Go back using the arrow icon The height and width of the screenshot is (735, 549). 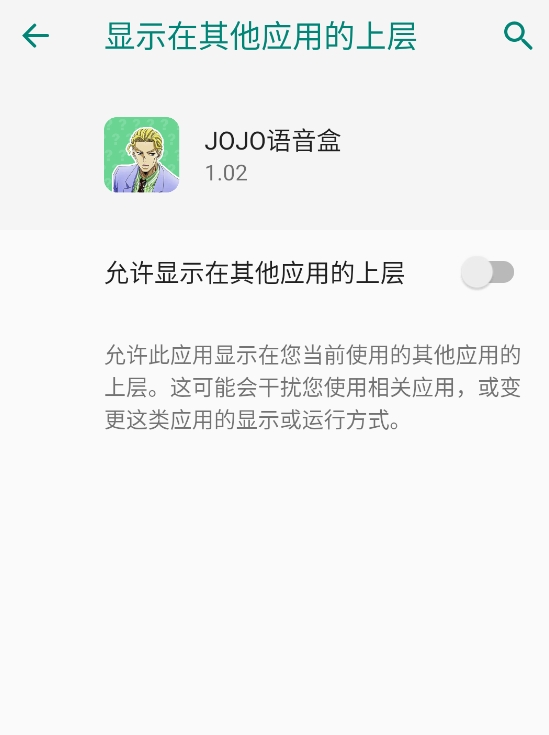pyautogui.click(x=36, y=36)
